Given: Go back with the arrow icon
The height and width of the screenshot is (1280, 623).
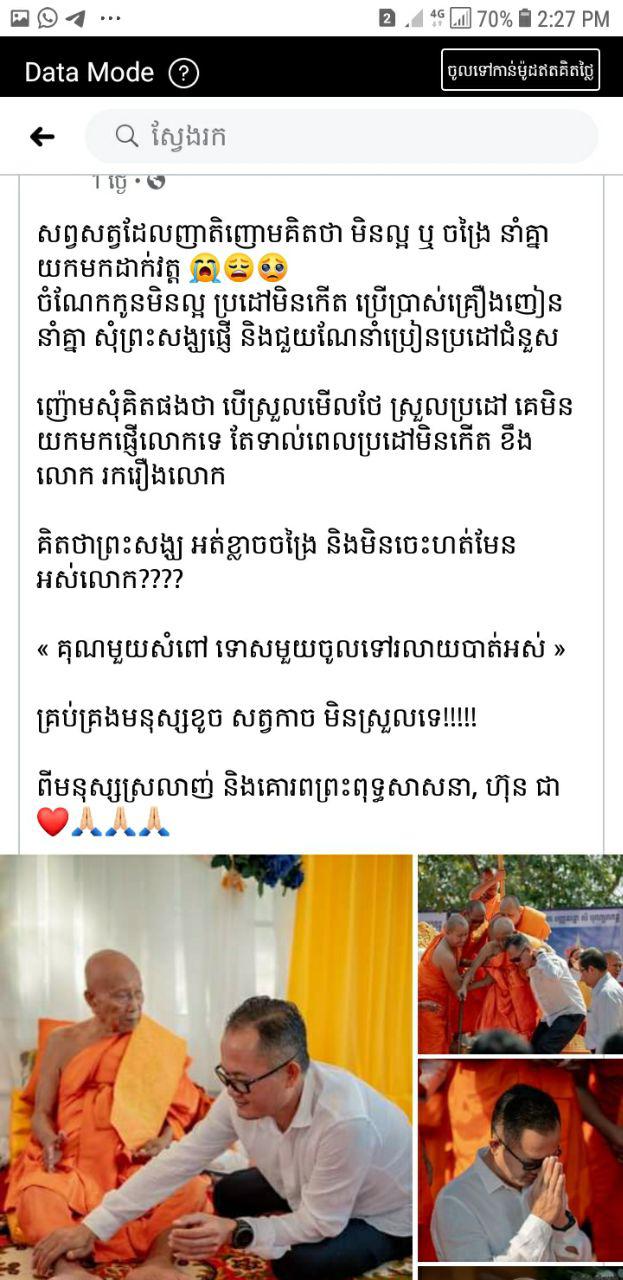Looking at the screenshot, I should click(x=42, y=137).
